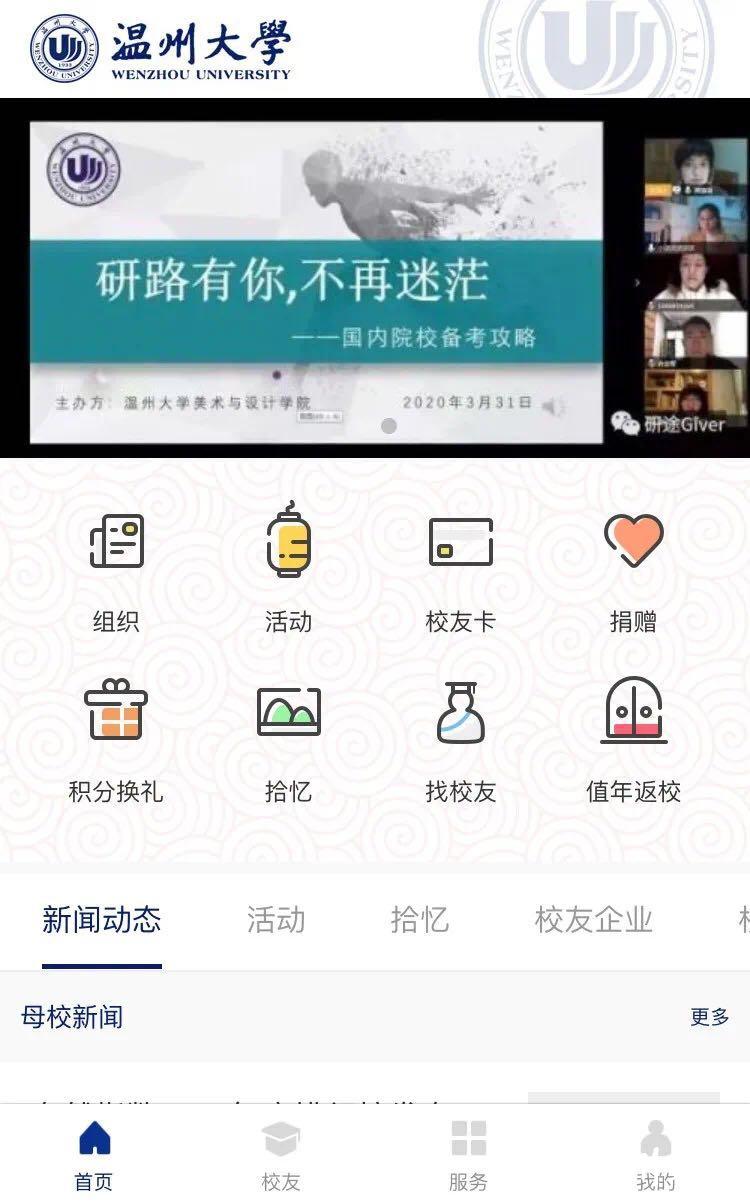The image size is (750, 1203).
Task: Switch to the 校友企业 tab
Action: (593, 920)
